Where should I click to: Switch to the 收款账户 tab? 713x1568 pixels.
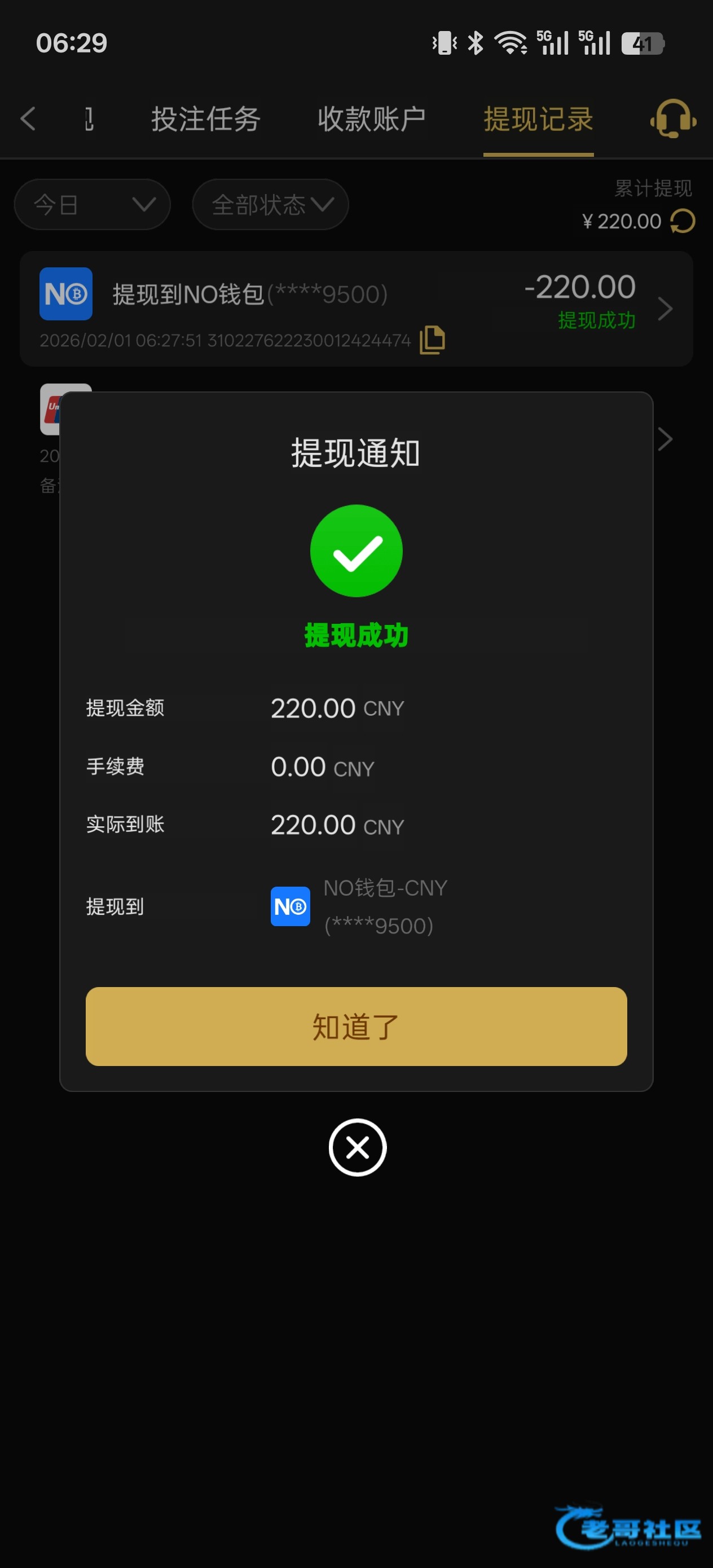pos(371,118)
